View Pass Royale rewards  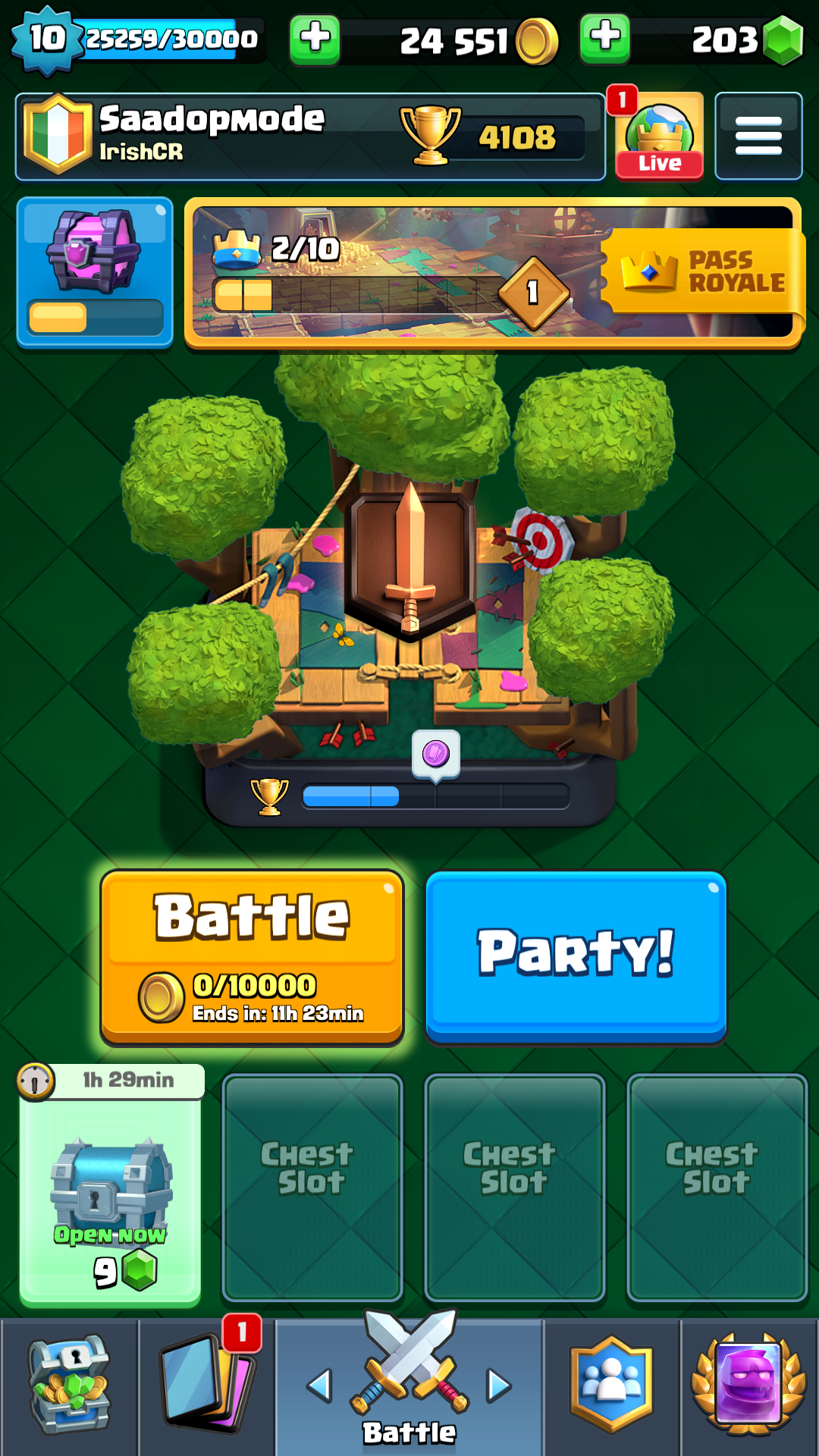point(701,271)
